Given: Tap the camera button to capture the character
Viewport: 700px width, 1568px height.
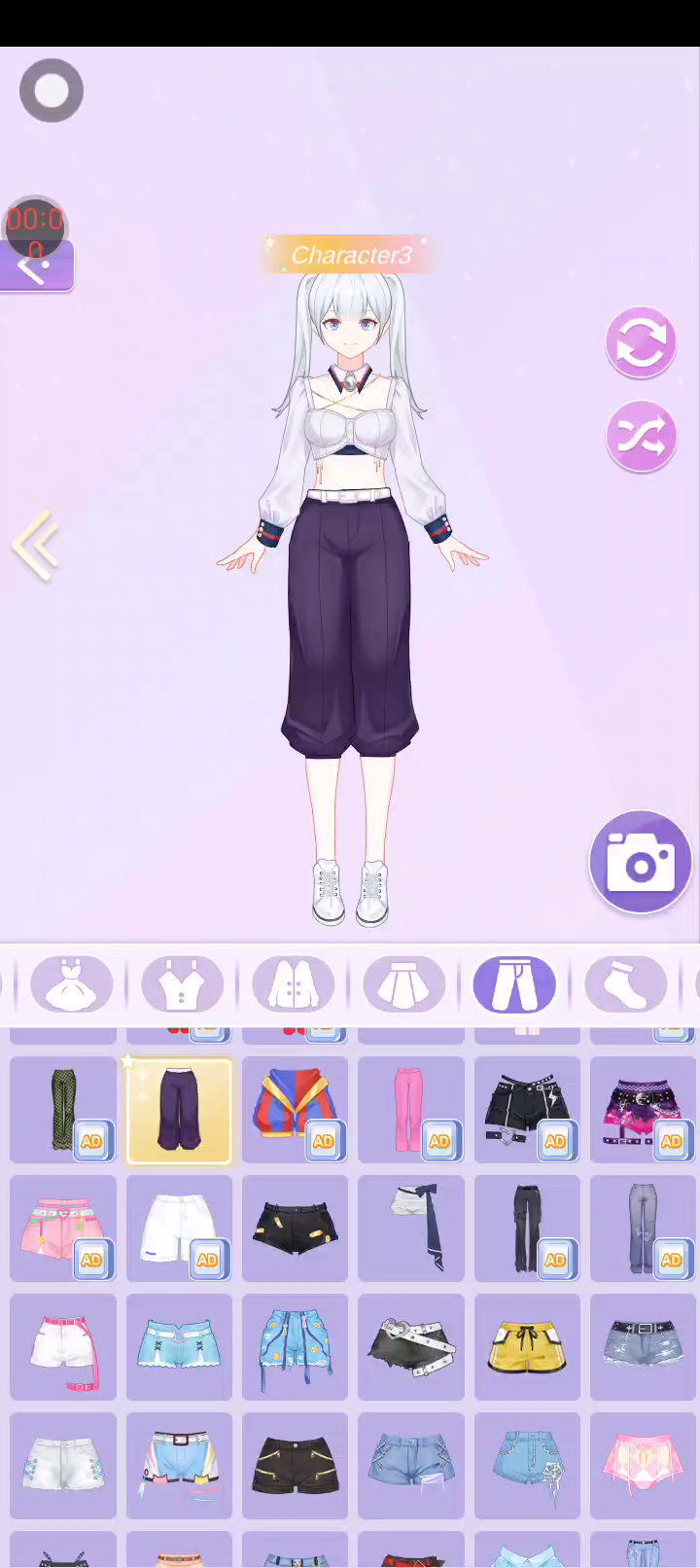Looking at the screenshot, I should click(640, 862).
